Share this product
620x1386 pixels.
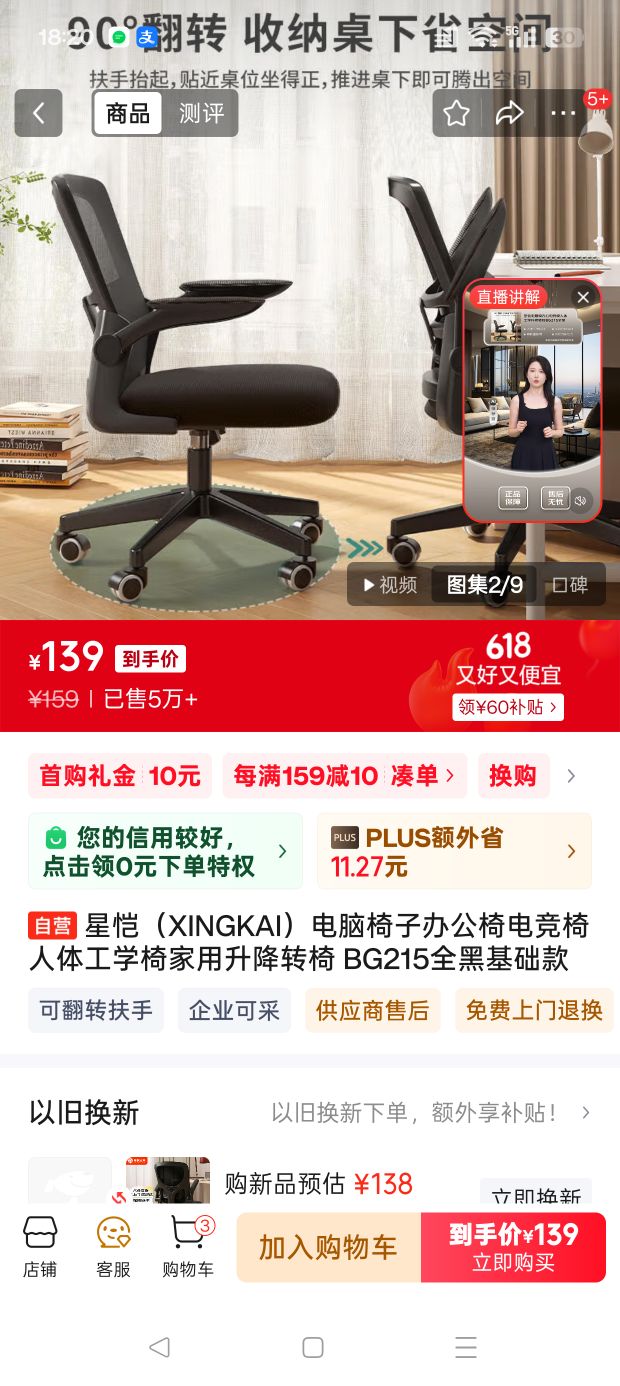pos(510,114)
